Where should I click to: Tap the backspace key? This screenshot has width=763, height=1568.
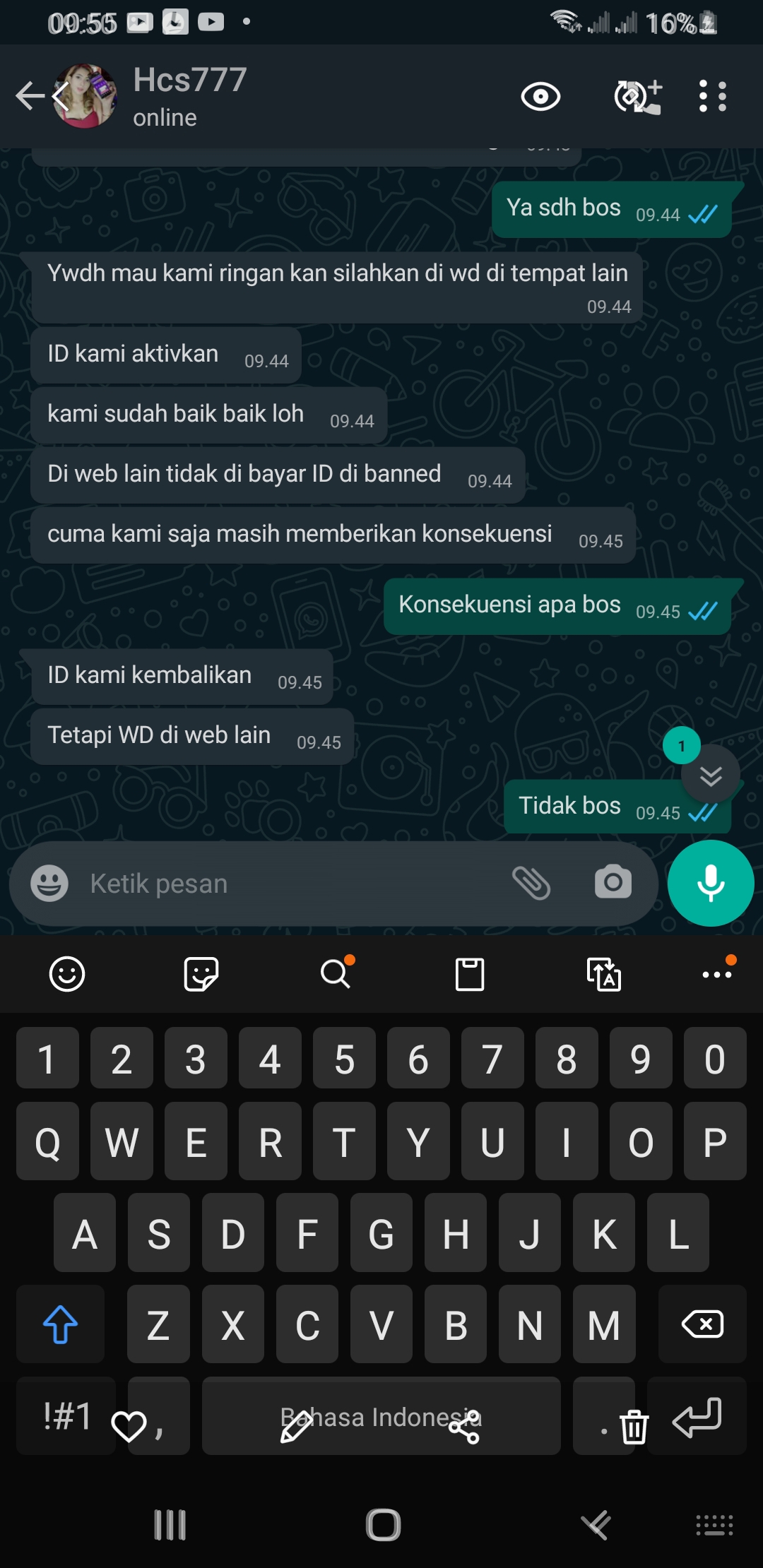(x=702, y=1324)
